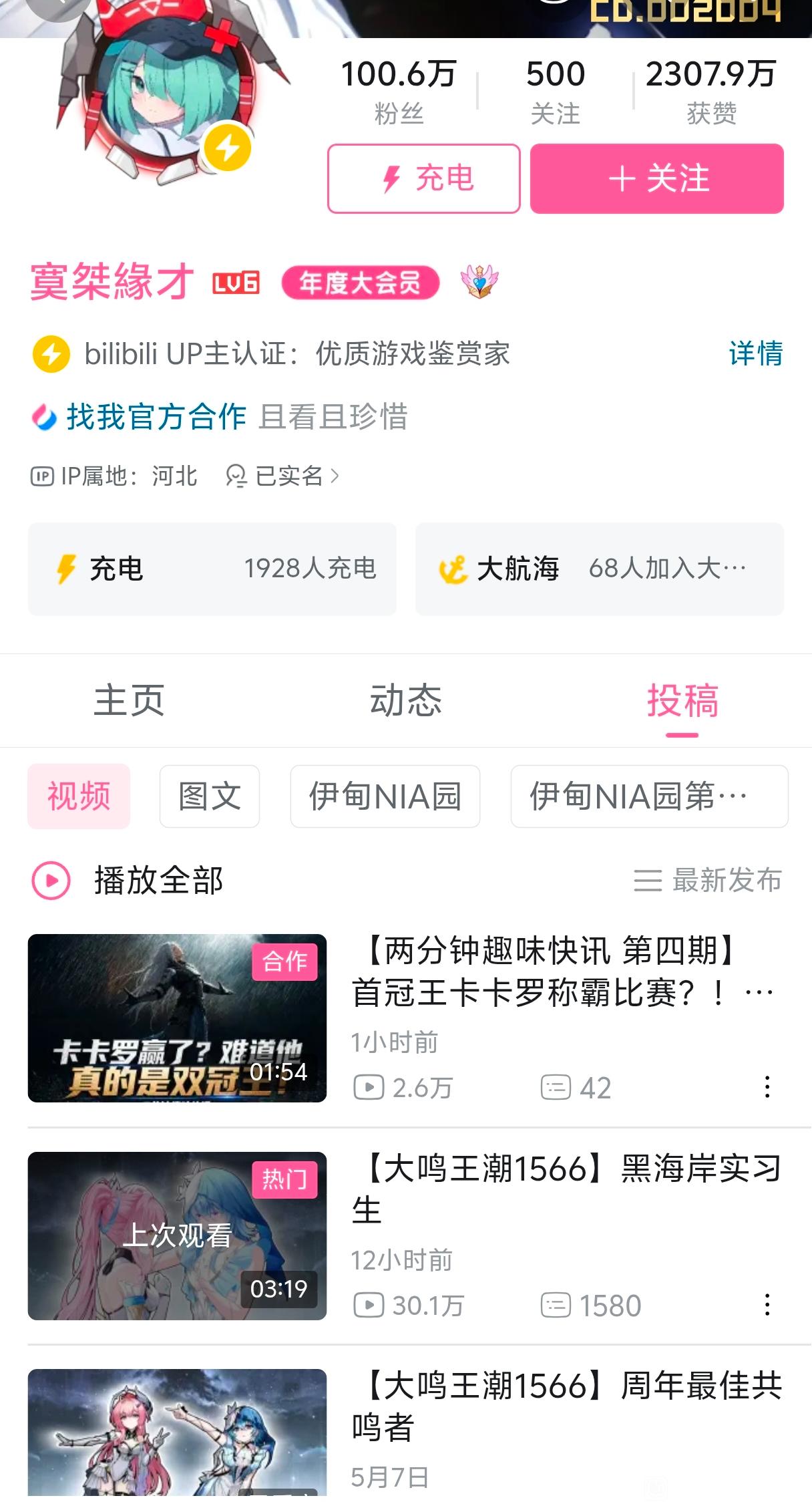The image size is (812, 1510).
Task: Select the 图文 filter chip
Action: [x=209, y=796]
